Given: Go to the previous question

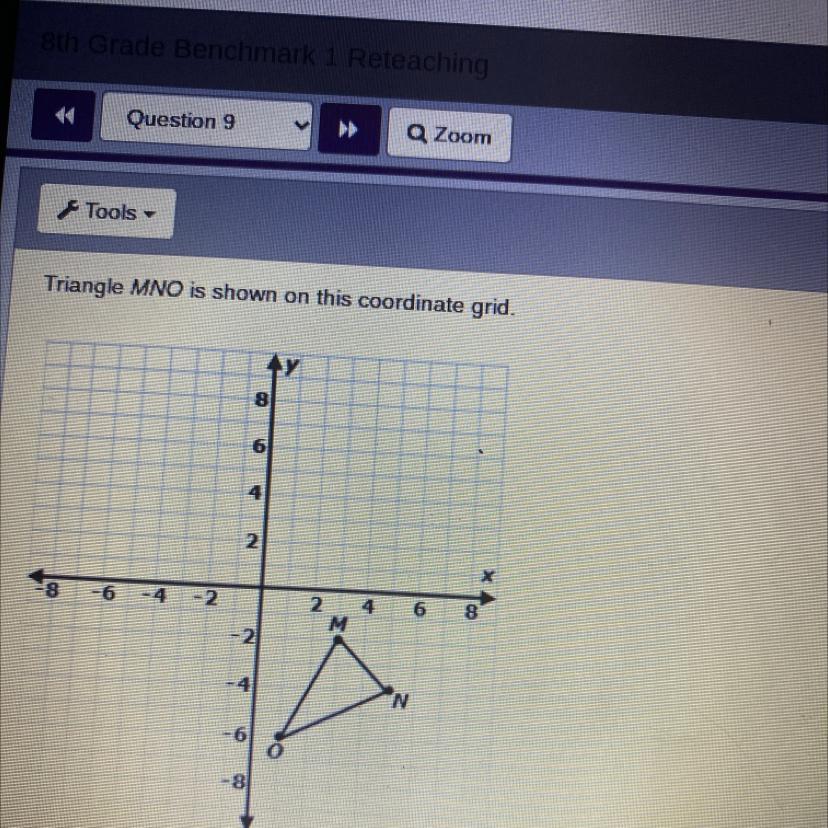Looking at the screenshot, I should pyautogui.click(x=65, y=116).
